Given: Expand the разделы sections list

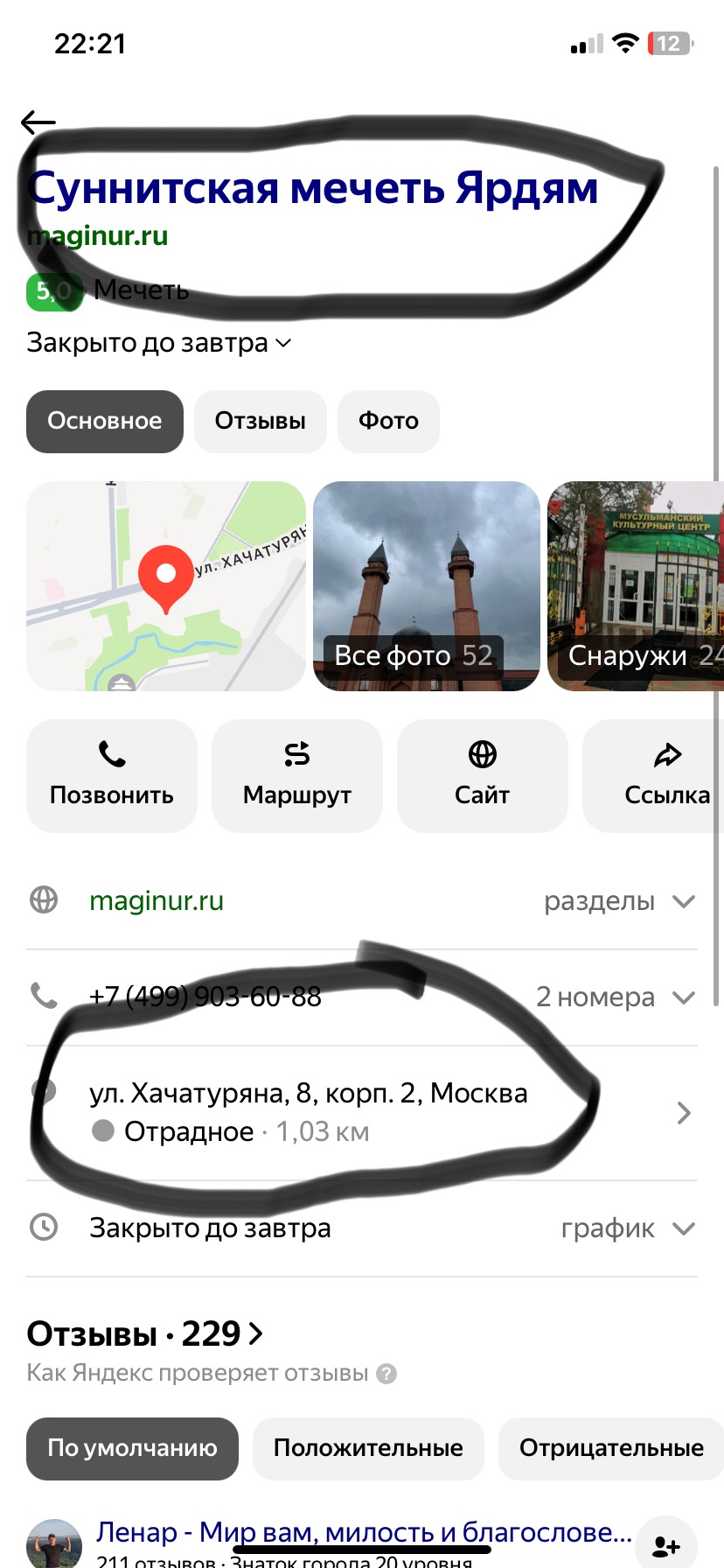Looking at the screenshot, I should pos(619,901).
